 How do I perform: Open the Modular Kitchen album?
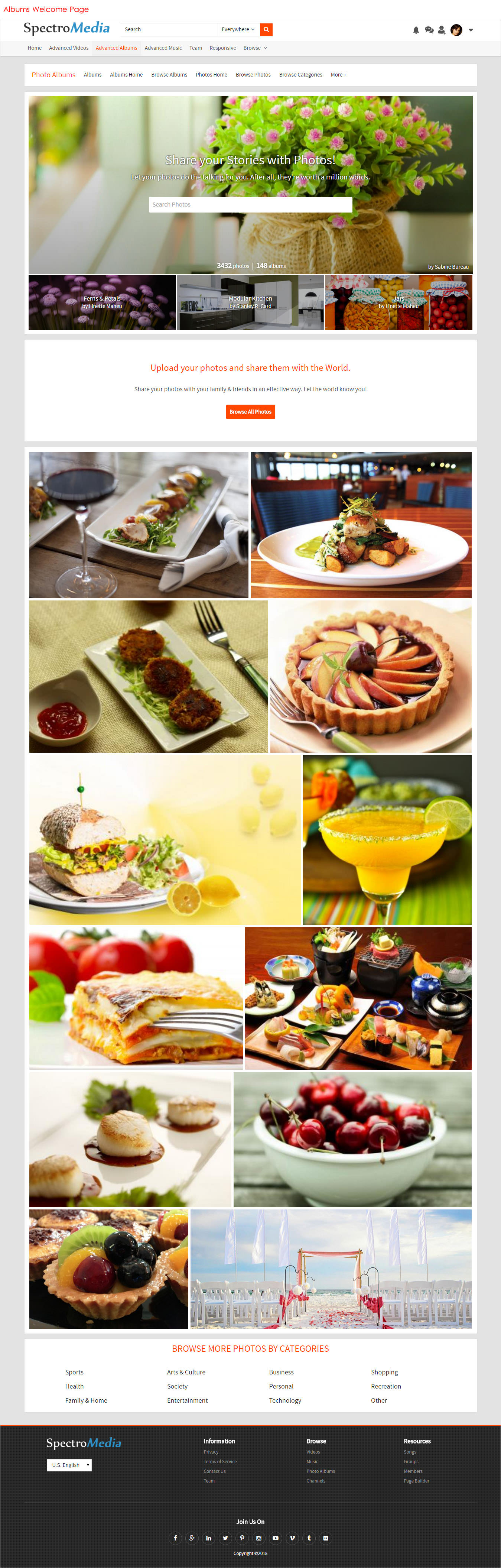pyautogui.click(x=250, y=302)
